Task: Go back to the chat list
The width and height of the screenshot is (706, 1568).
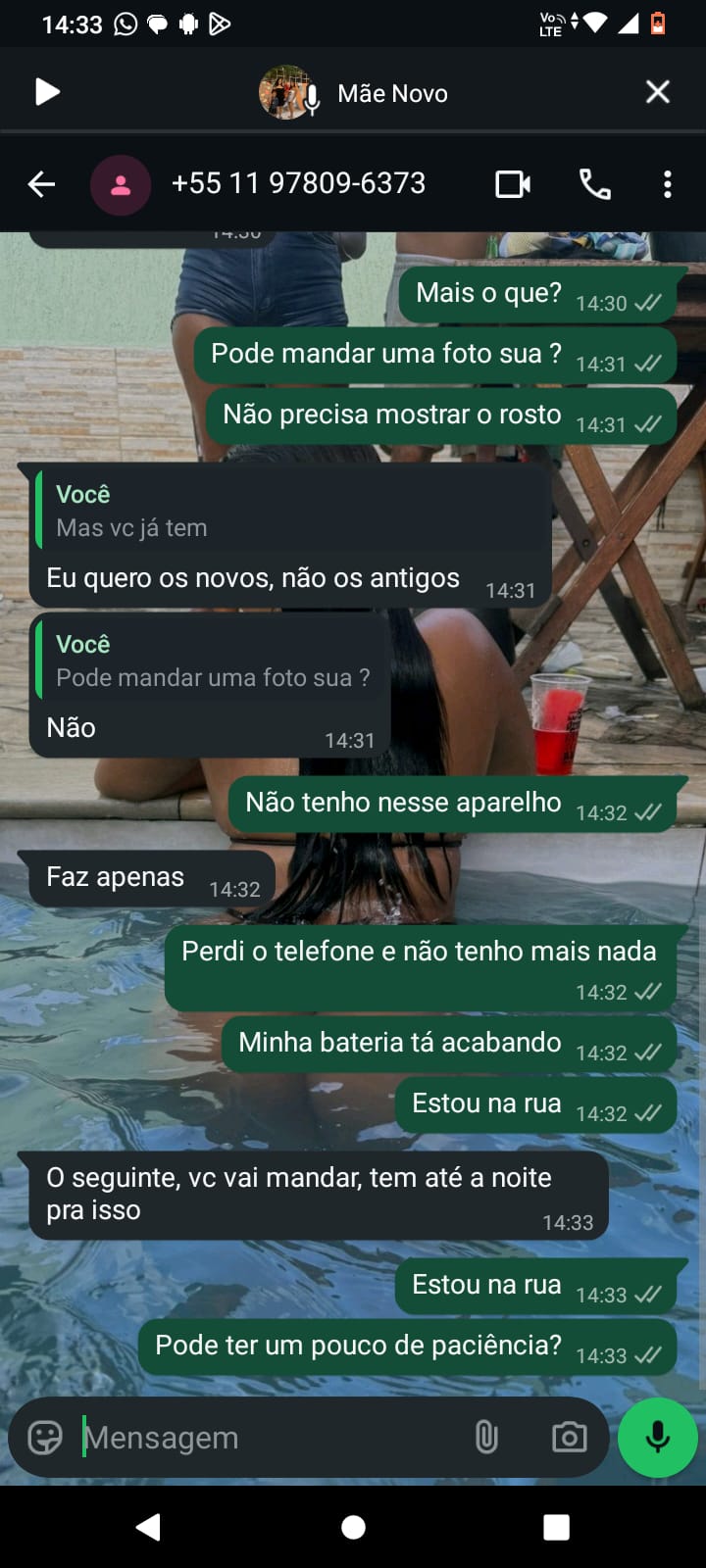Action: pyautogui.click(x=41, y=183)
